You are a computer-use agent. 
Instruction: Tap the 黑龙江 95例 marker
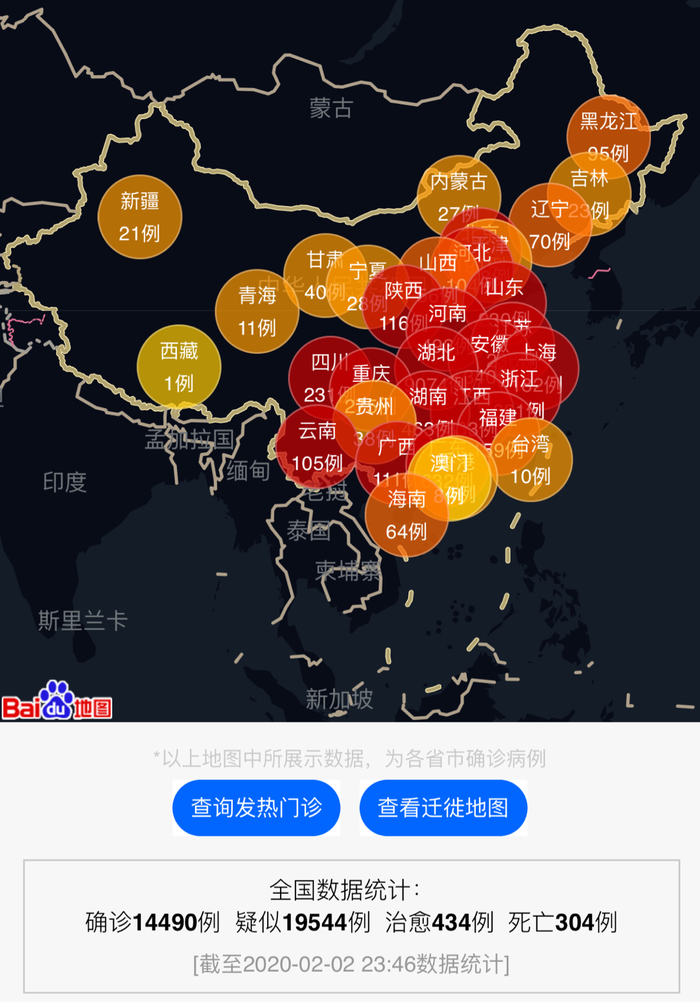click(608, 135)
